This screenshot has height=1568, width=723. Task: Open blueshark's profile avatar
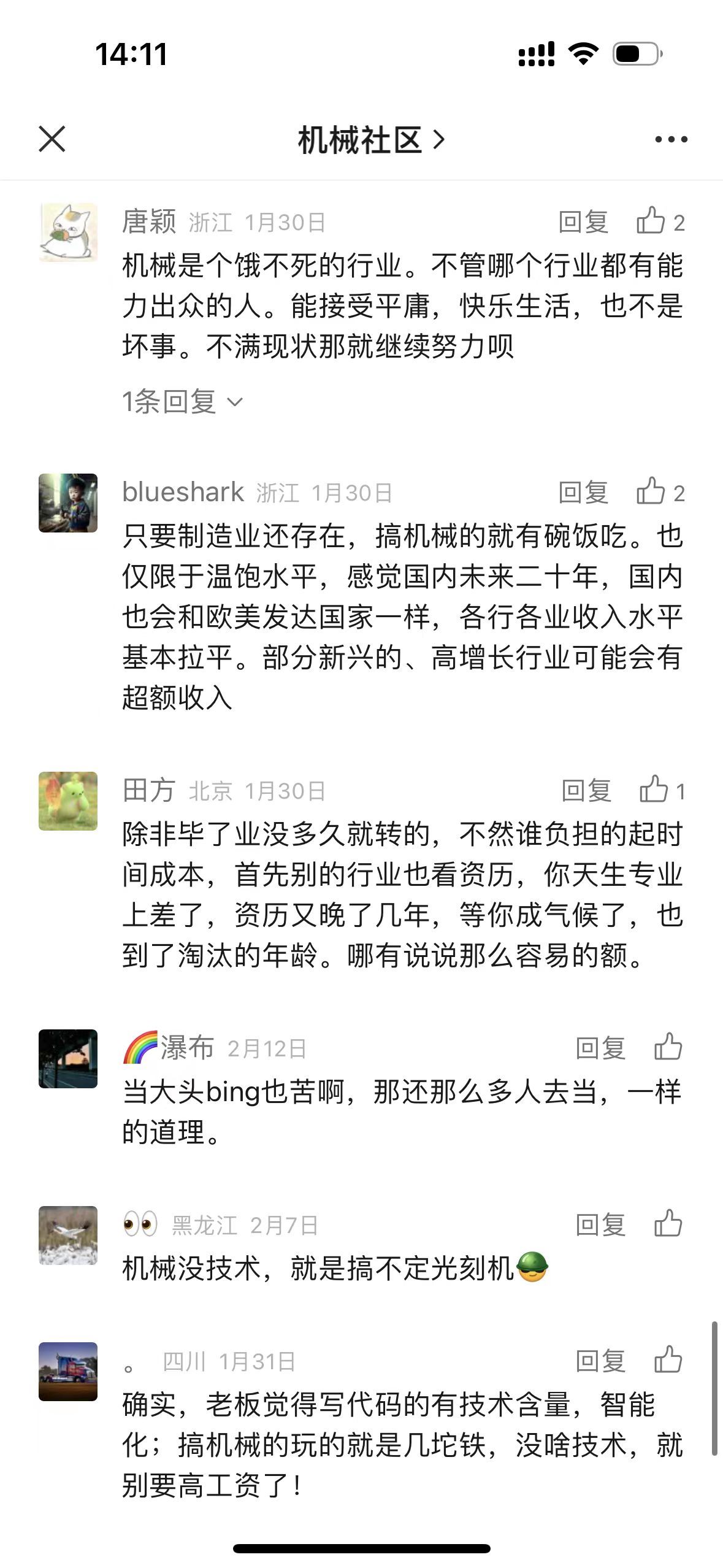(x=68, y=503)
